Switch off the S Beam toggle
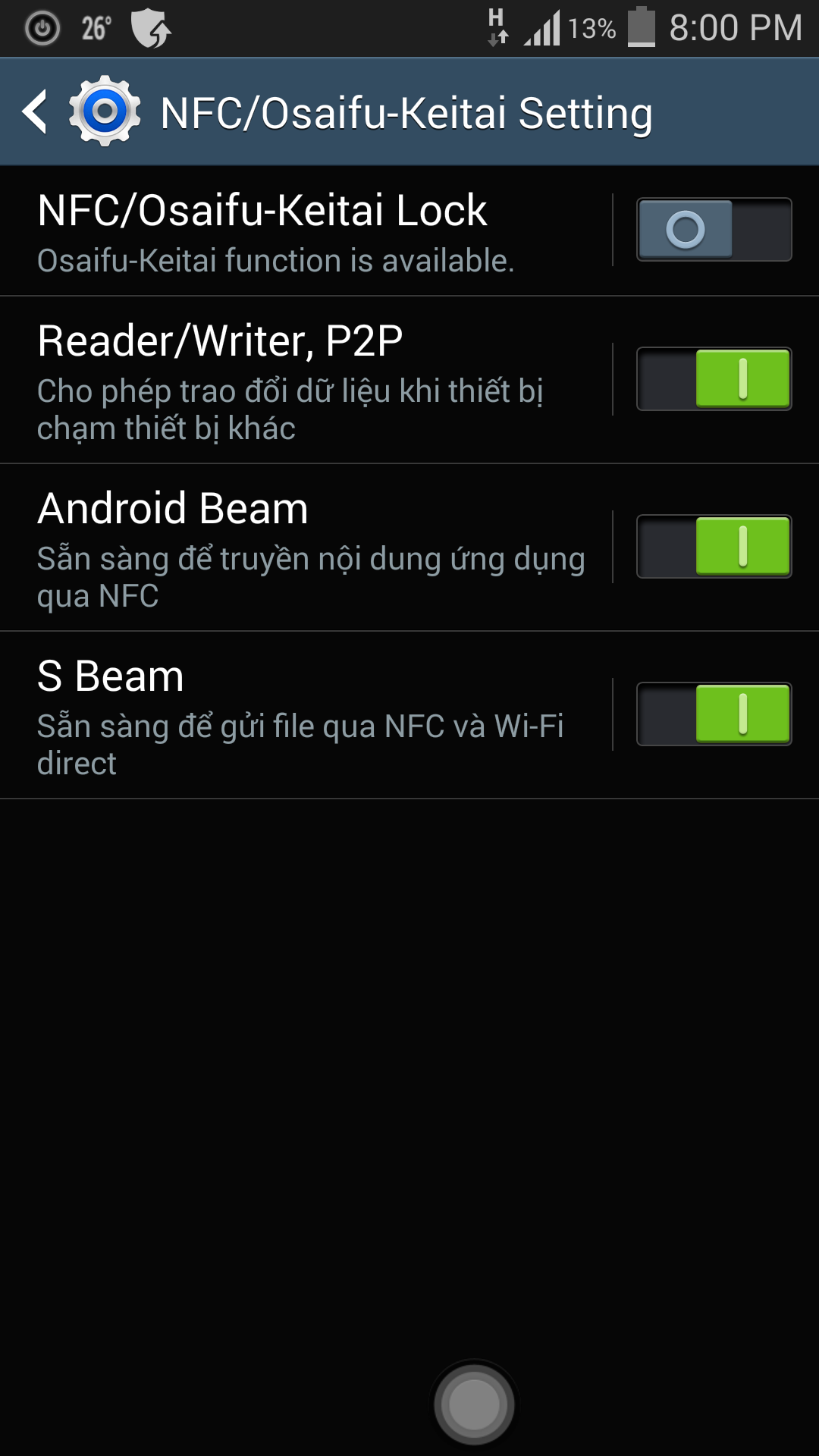The image size is (819, 1456). (714, 714)
